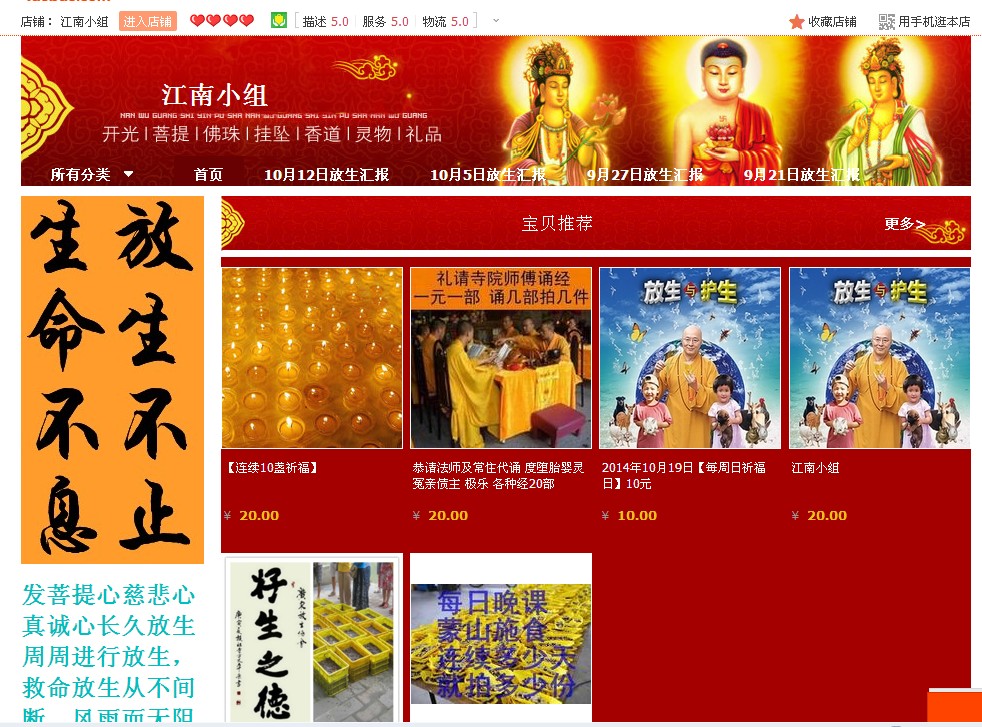The image size is (982, 727).
Task: Open the 9月21日放生汇报 page
Action: [x=801, y=174]
